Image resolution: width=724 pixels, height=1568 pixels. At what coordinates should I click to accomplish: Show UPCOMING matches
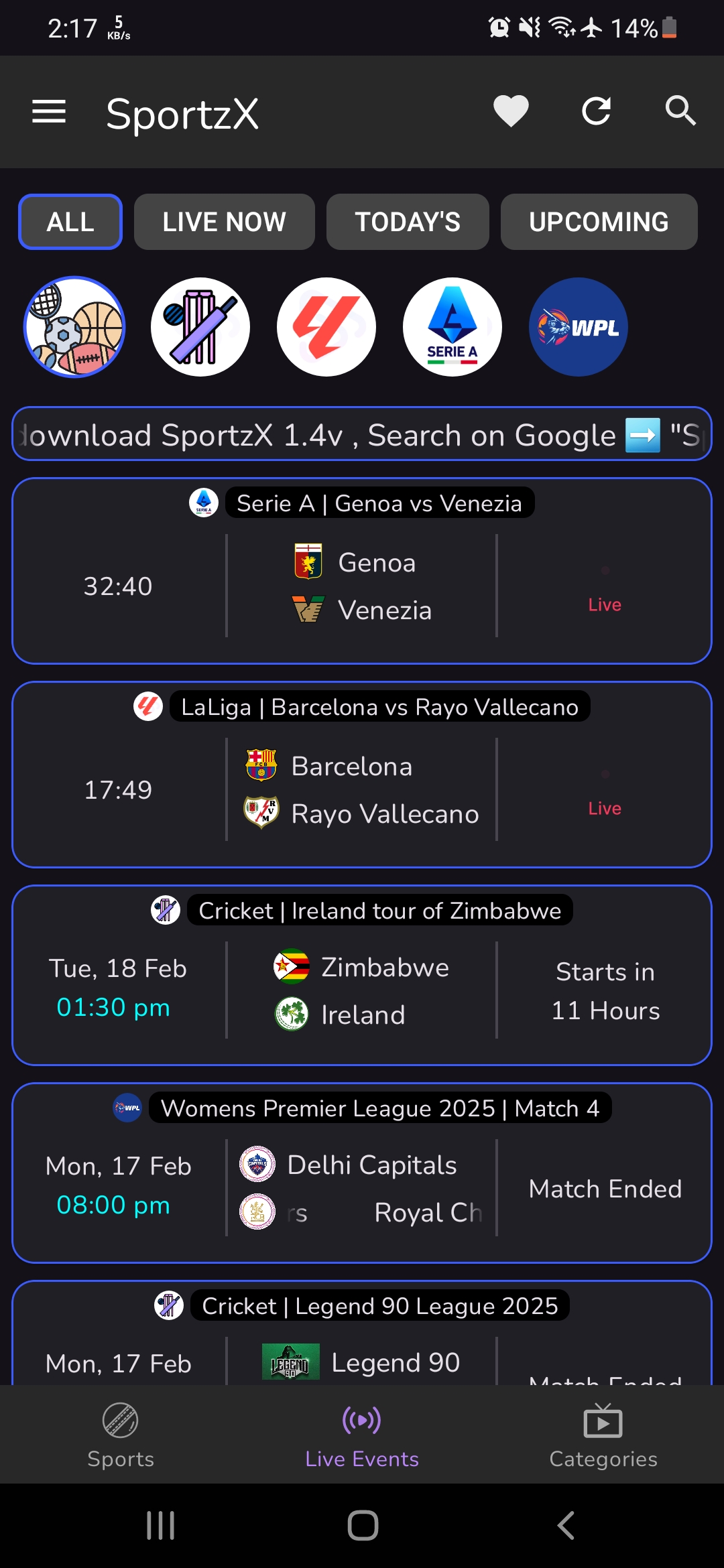tap(599, 222)
